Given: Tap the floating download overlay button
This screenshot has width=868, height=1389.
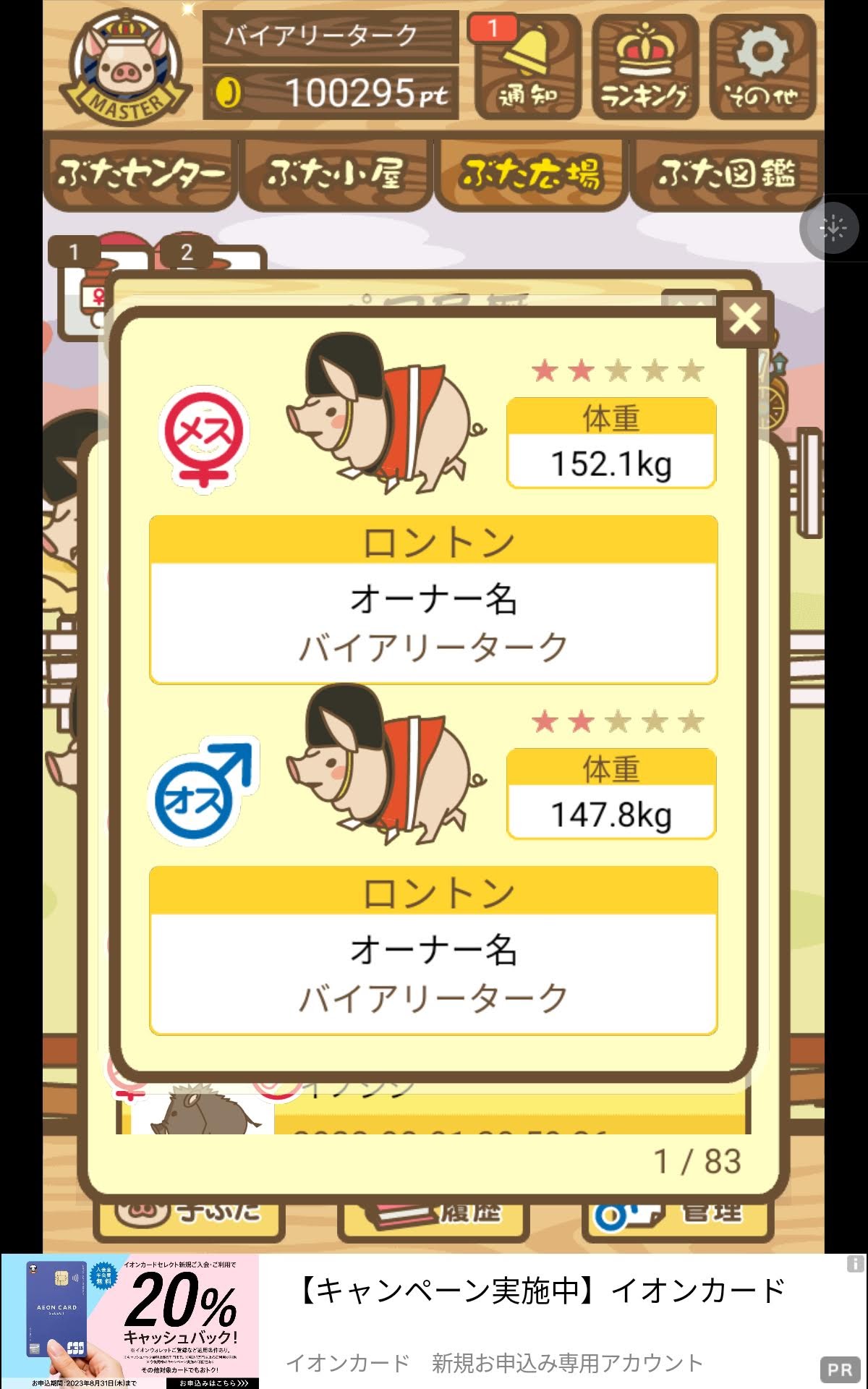Looking at the screenshot, I should tap(833, 228).
